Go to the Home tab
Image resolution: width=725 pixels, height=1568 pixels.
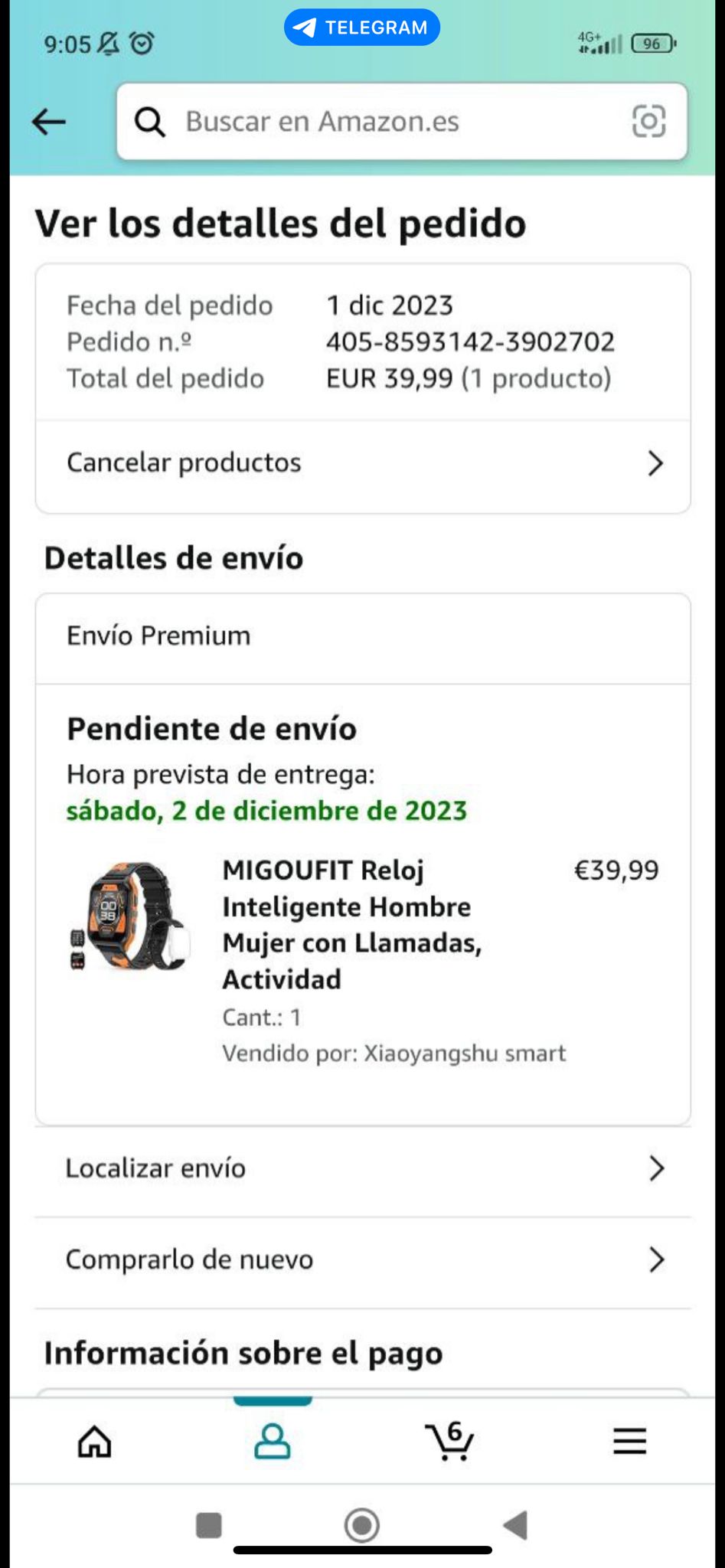coord(95,1442)
